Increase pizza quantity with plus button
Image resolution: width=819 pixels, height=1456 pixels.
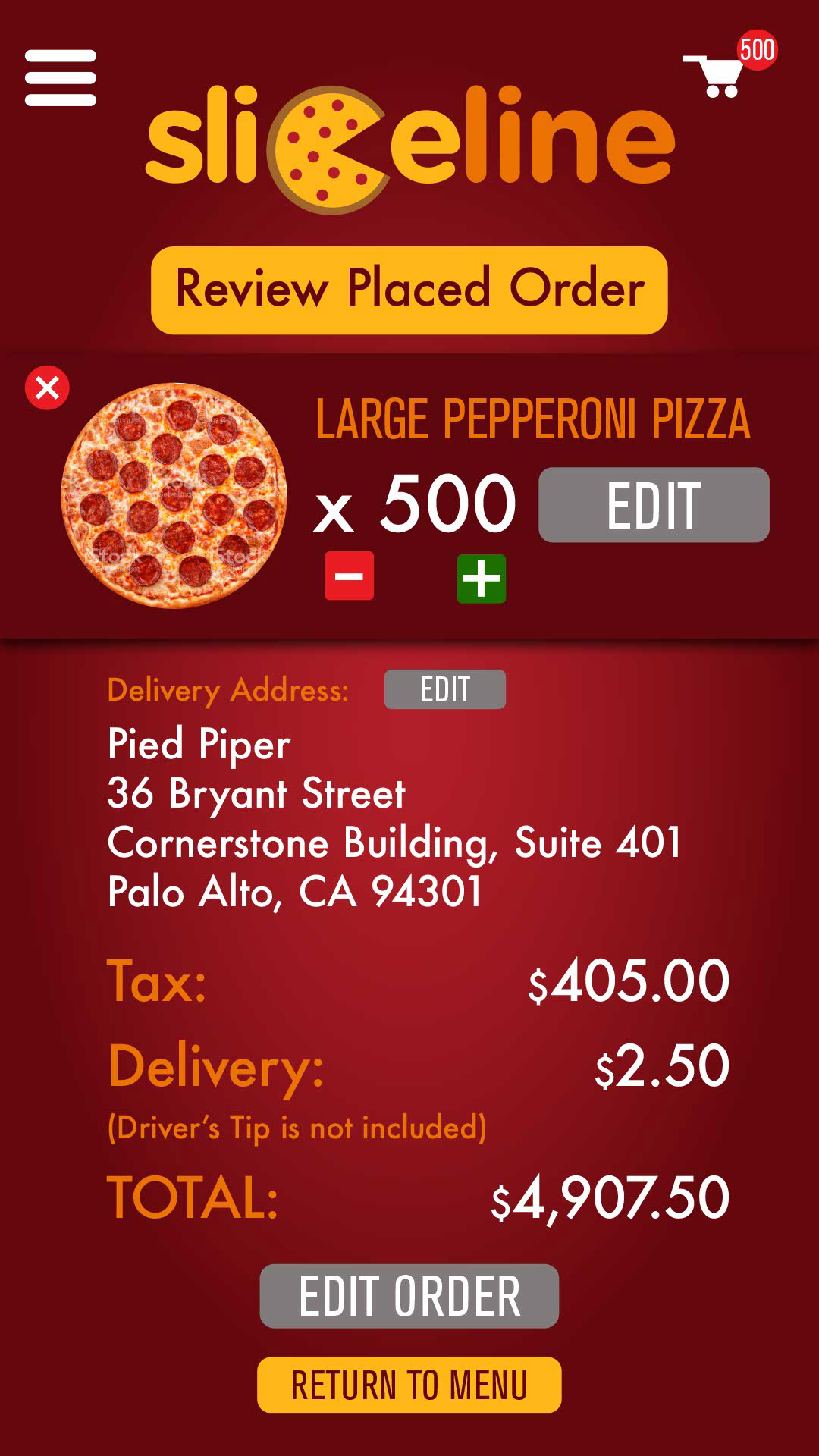pyautogui.click(x=481, y=579)
